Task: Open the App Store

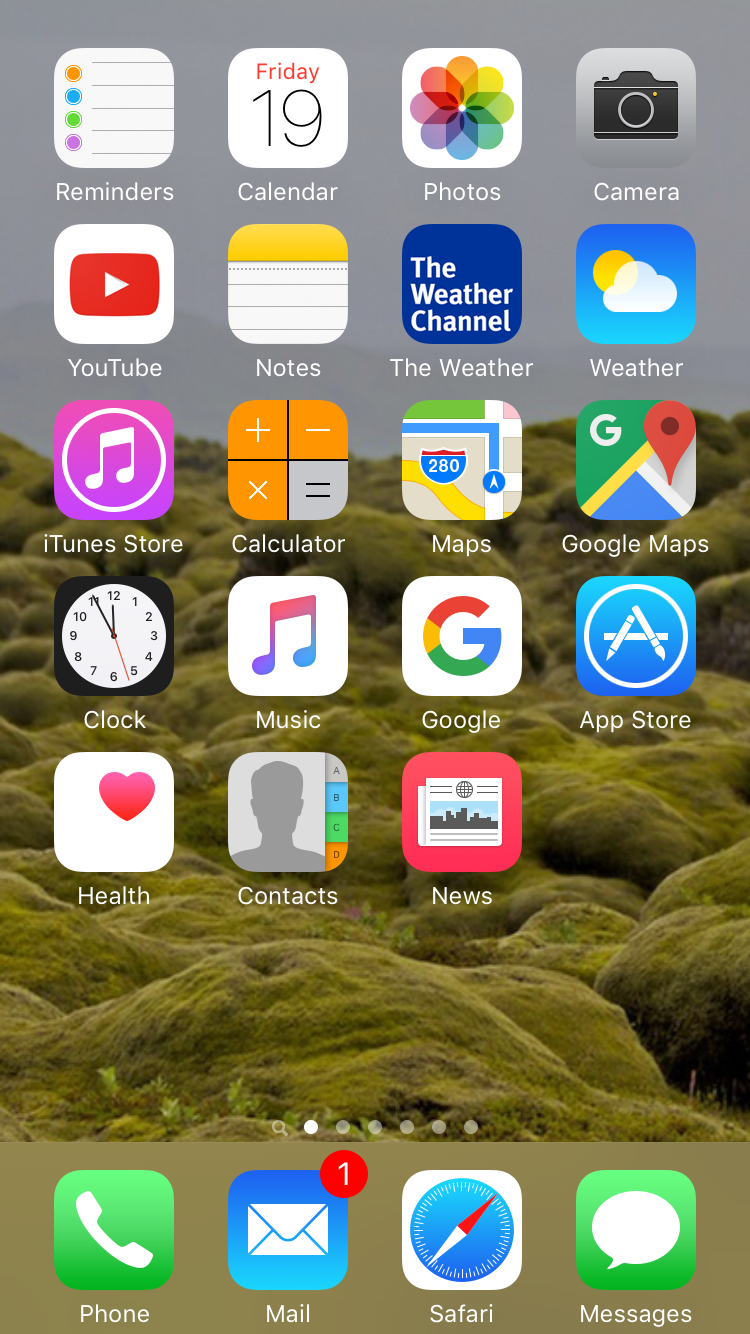Action: coord(636,636)
